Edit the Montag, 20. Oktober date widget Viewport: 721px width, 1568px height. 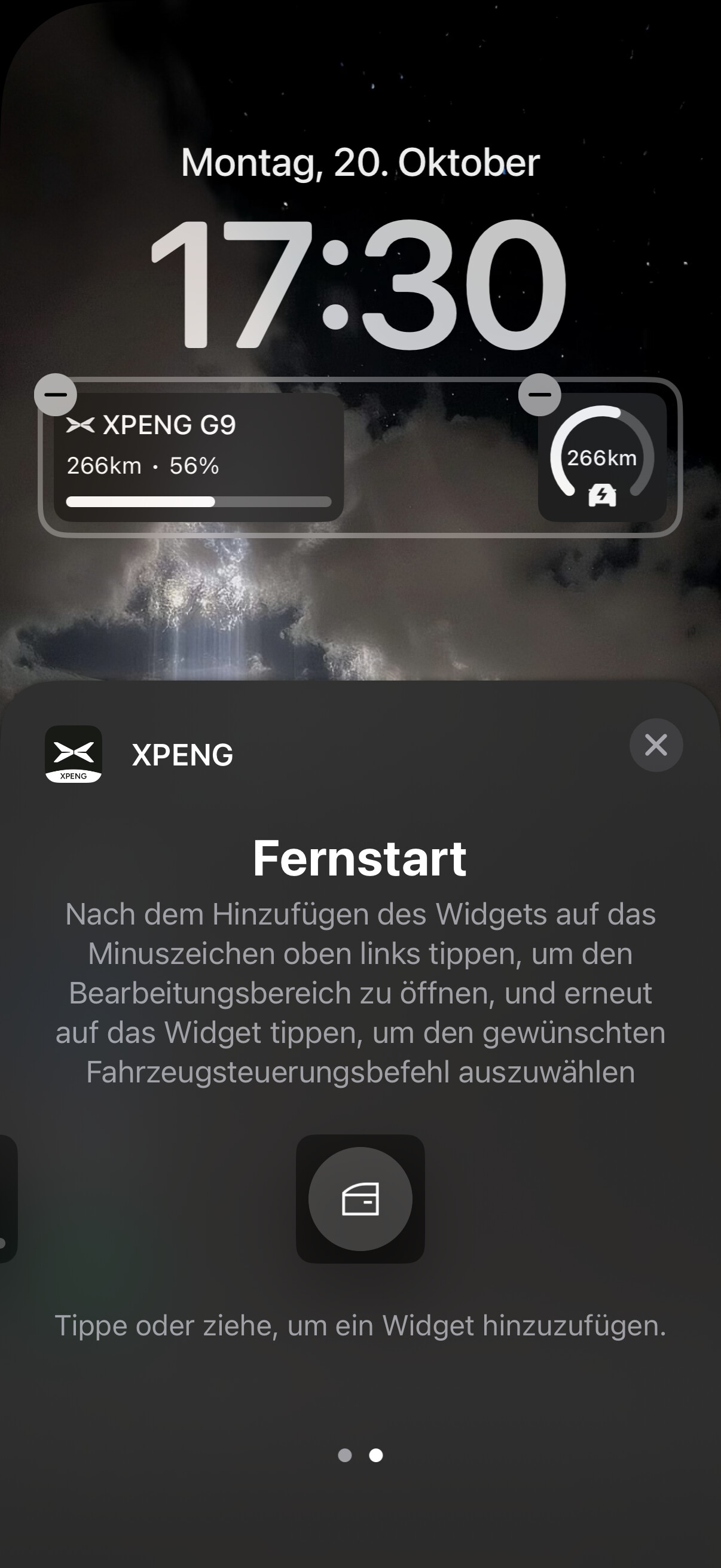pos(360,163)
